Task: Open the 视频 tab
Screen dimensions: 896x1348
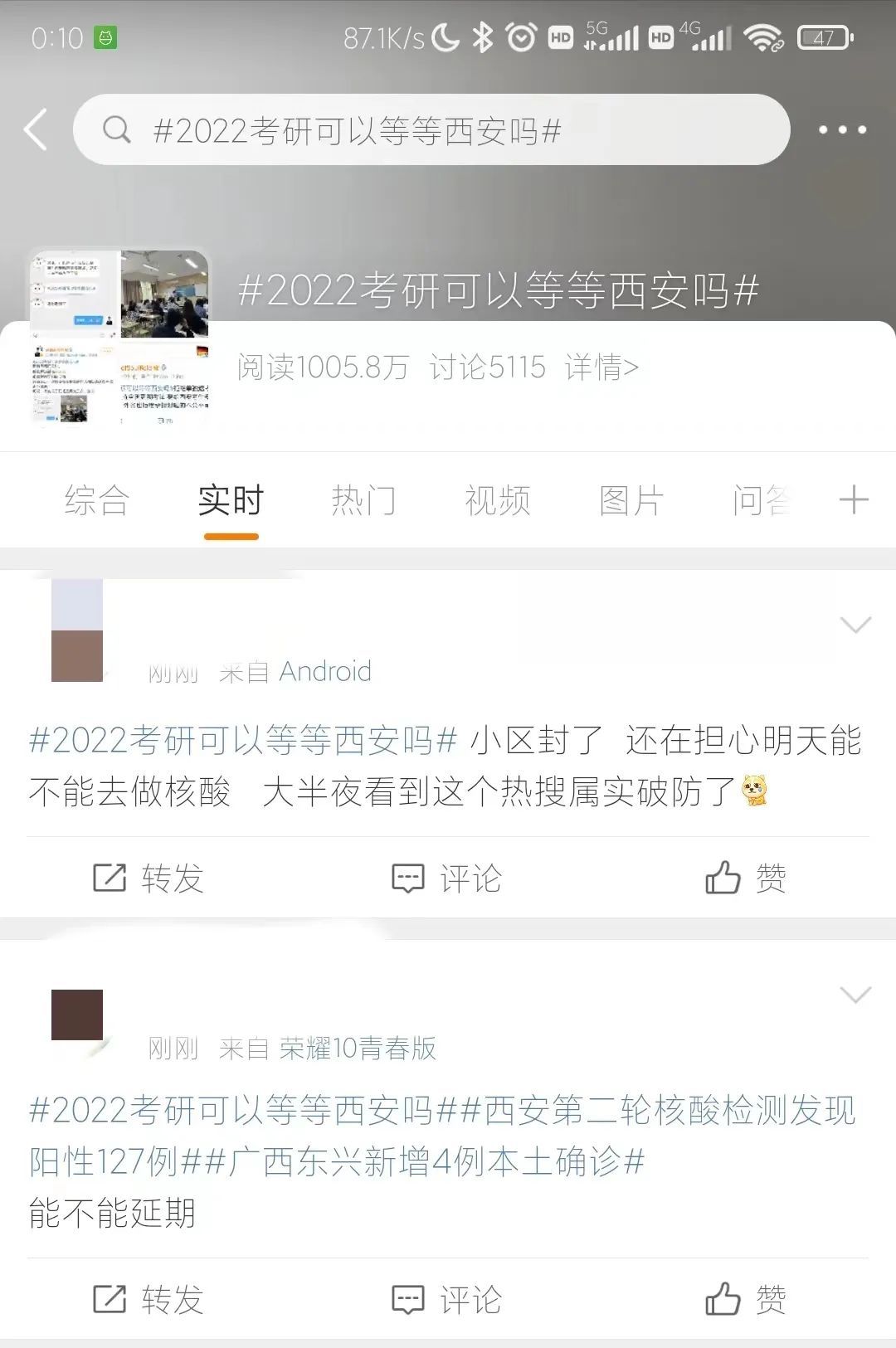Action: (x=497, y=501)
